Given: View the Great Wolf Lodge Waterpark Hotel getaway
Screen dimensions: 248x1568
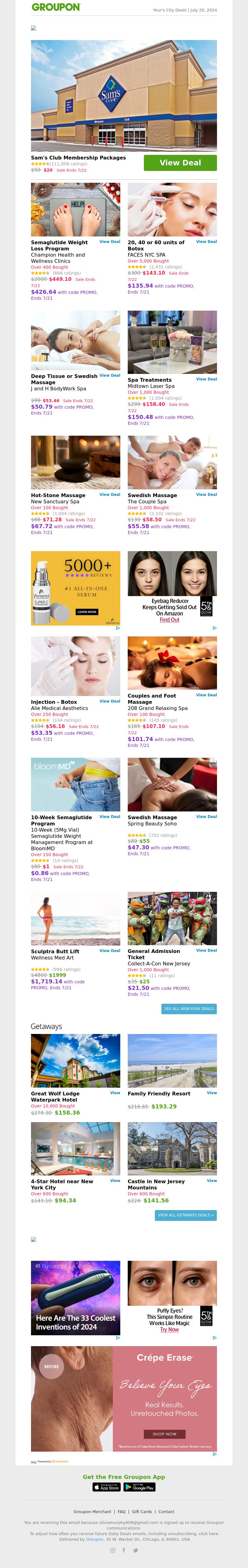Looking at the screenshot, I should [x=115, y=1093].
